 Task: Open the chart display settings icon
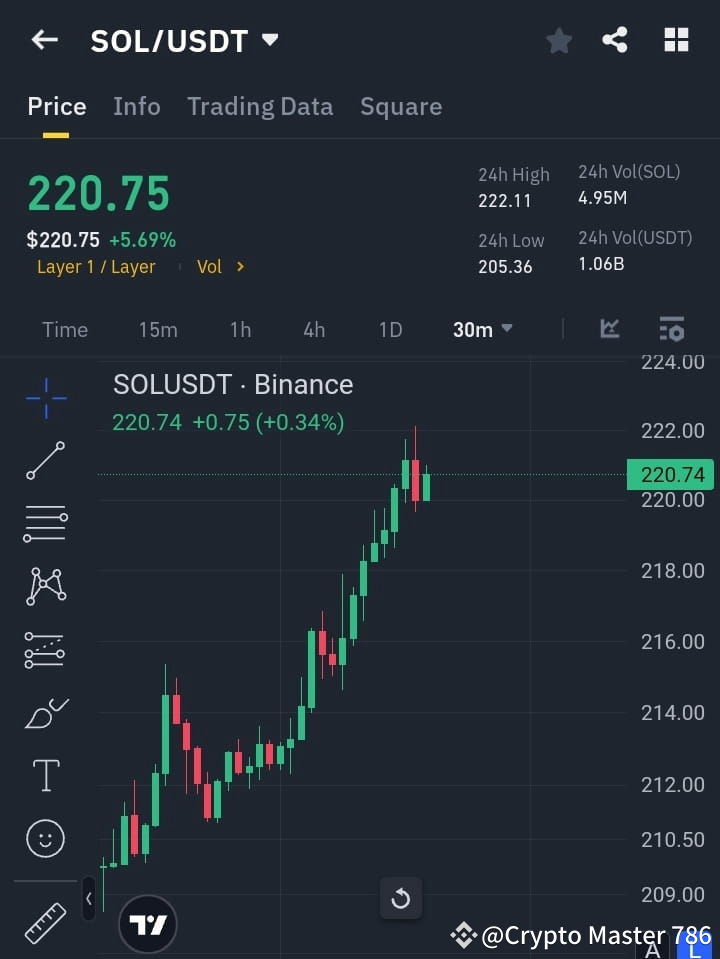[671, 329]
